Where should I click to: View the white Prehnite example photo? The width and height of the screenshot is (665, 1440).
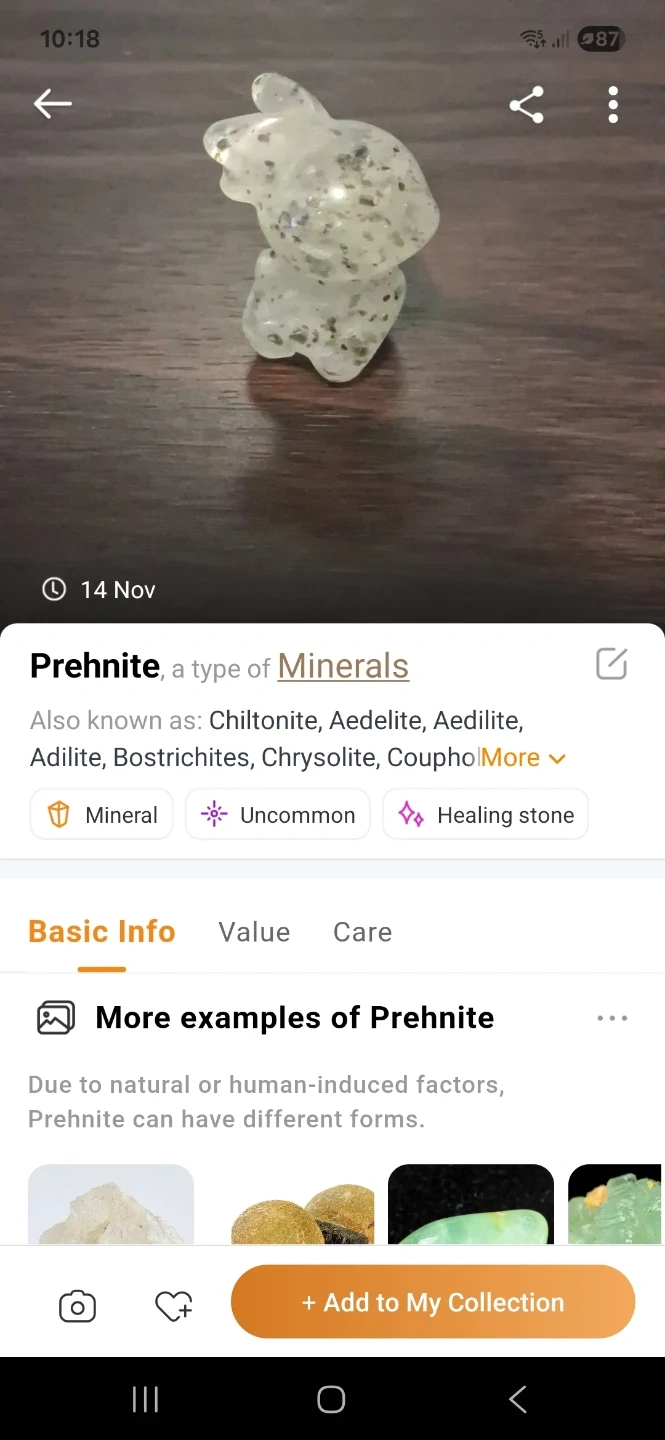click(x=111, y=1204)
